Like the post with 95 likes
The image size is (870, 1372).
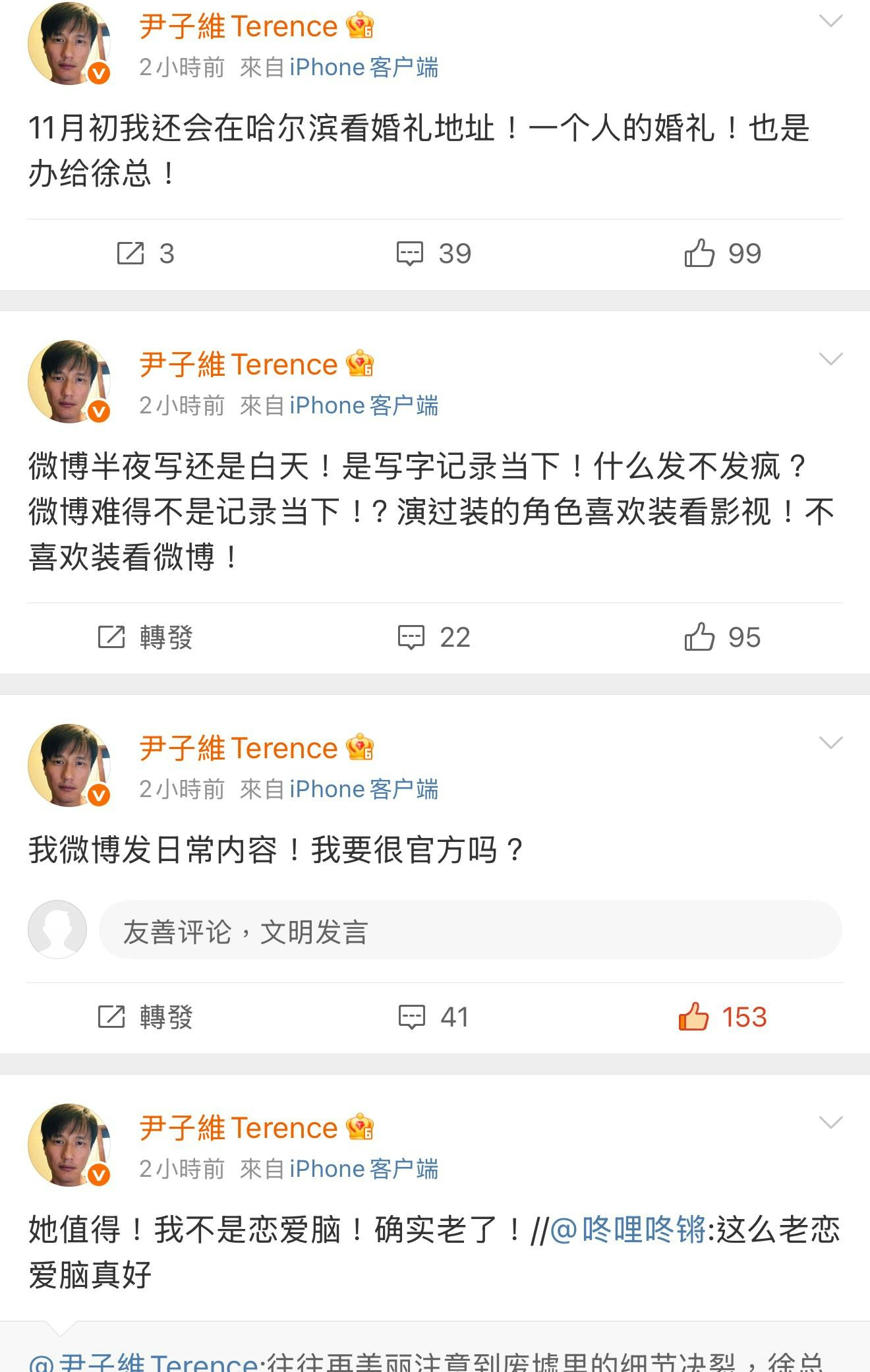click(722, 638)
